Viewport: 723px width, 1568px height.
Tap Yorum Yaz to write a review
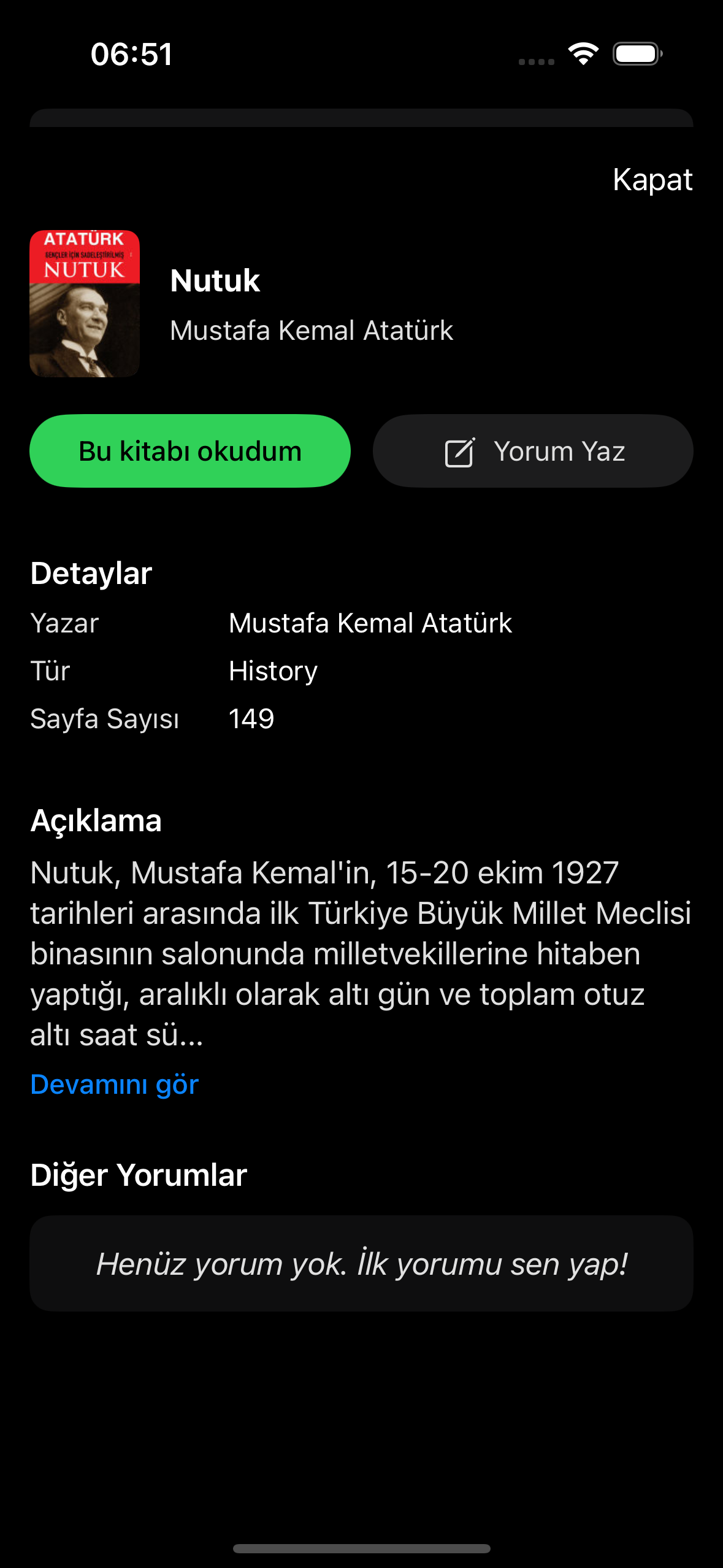point(533,452)
